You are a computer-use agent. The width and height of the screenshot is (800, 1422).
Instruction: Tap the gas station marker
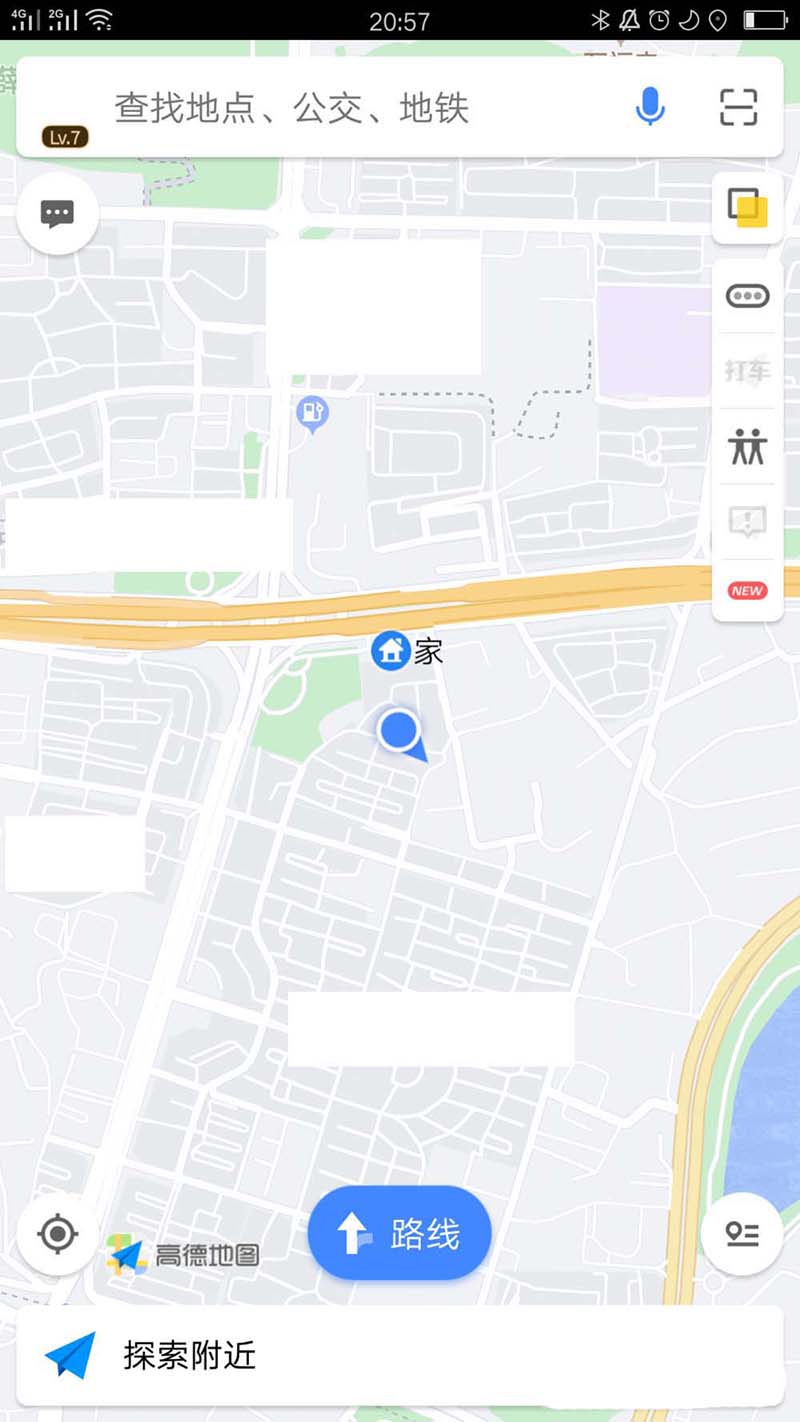tap(313, 412)
